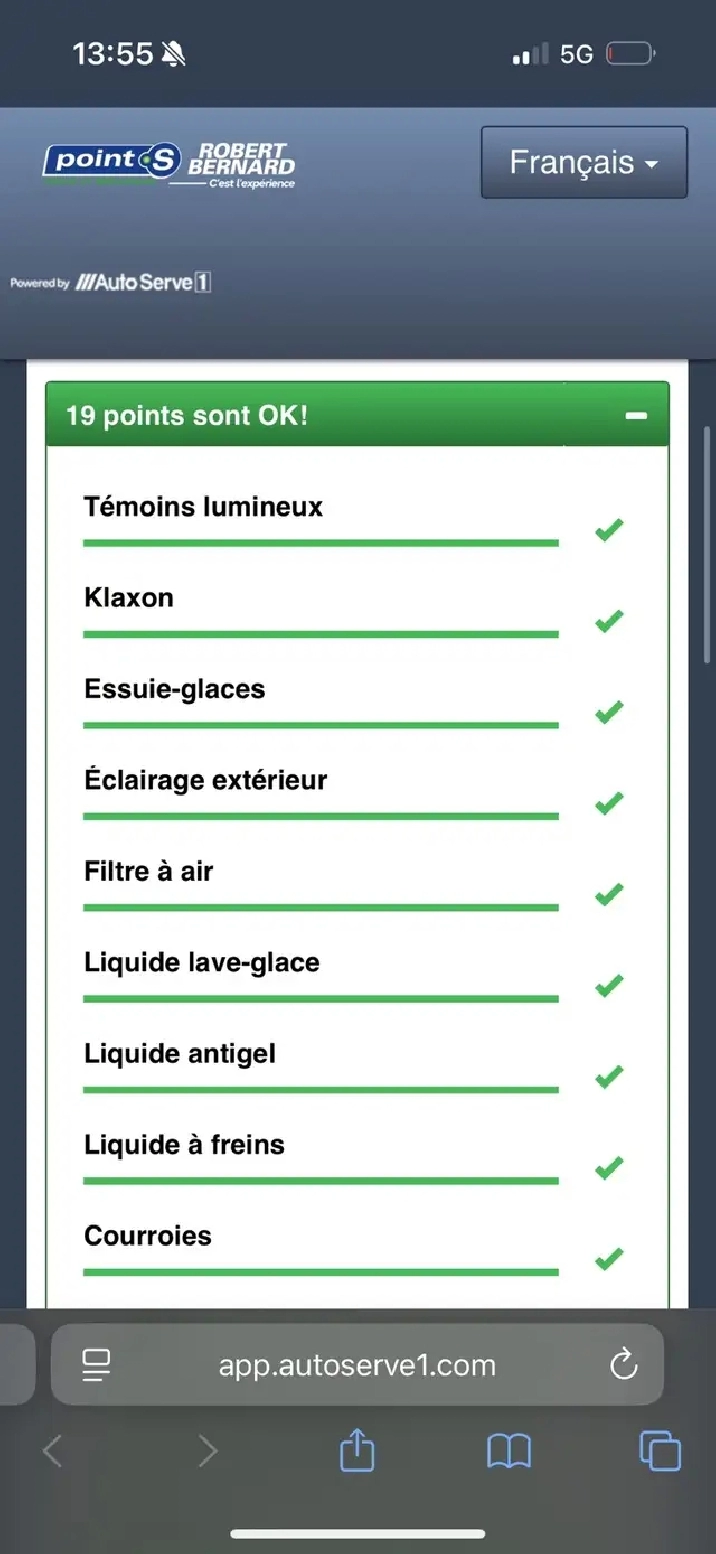Image resolution: width=716 pixels, height=1554 pixels.
Task: Reload the page
Action: coord(623,1365)
